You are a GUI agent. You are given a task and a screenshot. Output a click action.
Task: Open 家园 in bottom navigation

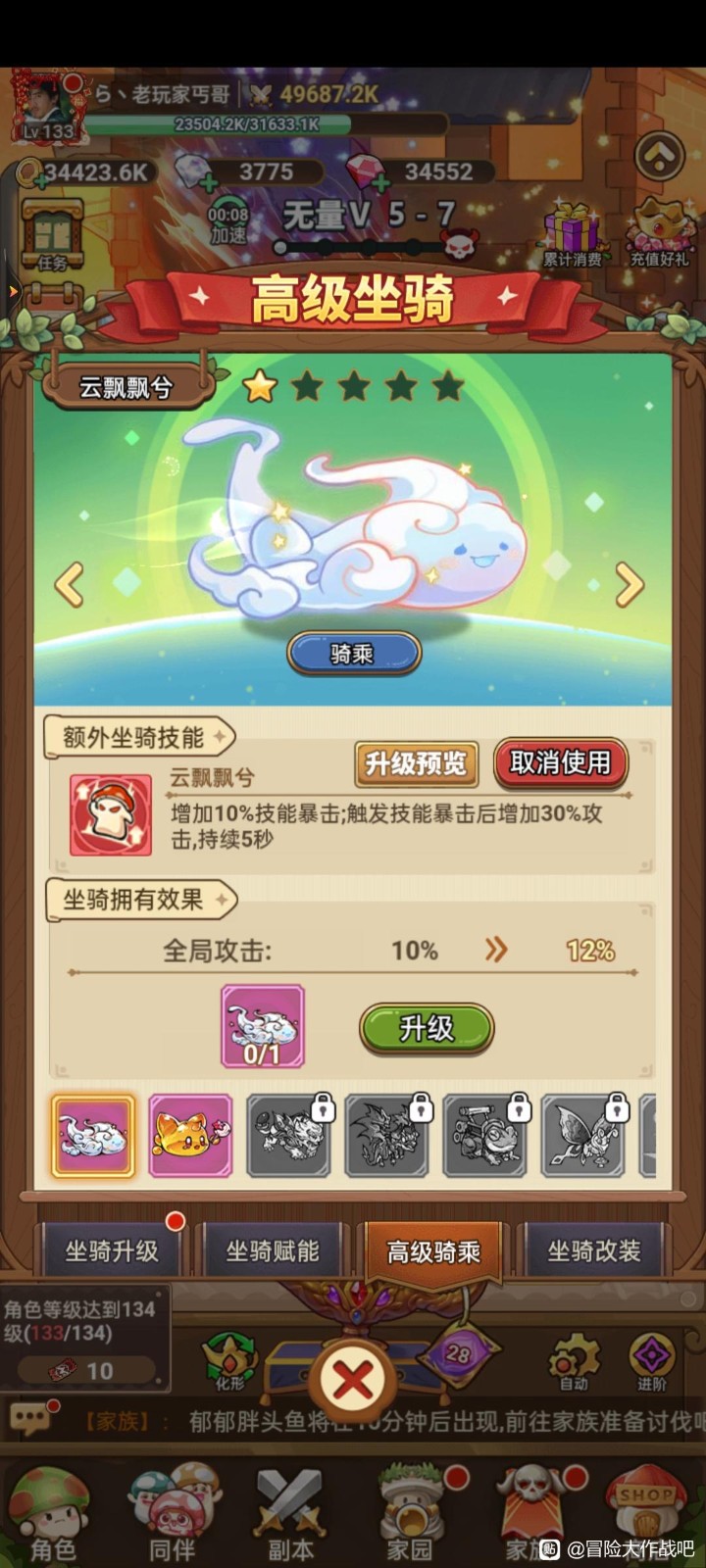tap(410, 1514)
